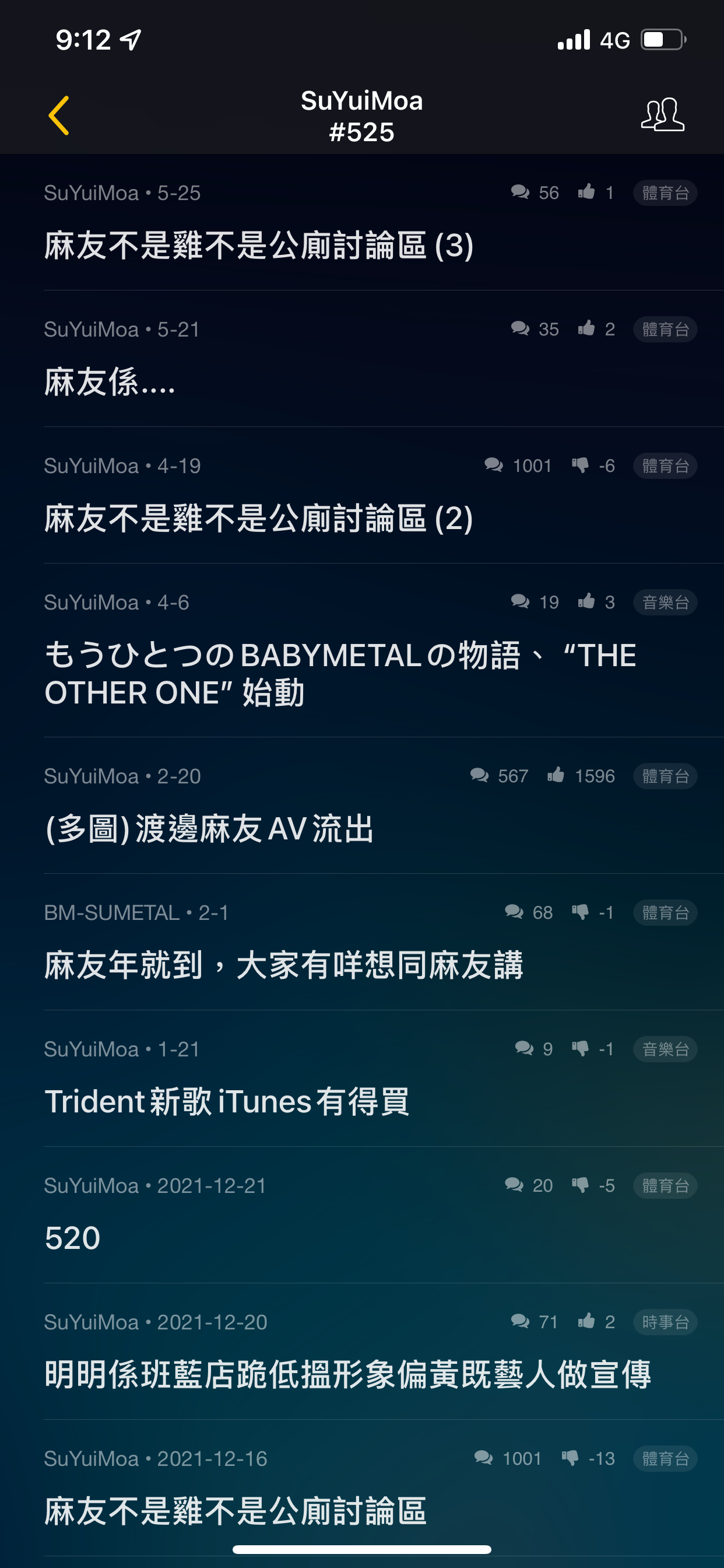Viewport: 724px width, 1568px height.
Task: Tap 時事台 tag on the 2021-12-20 thread
Action: click(665, 1321)
